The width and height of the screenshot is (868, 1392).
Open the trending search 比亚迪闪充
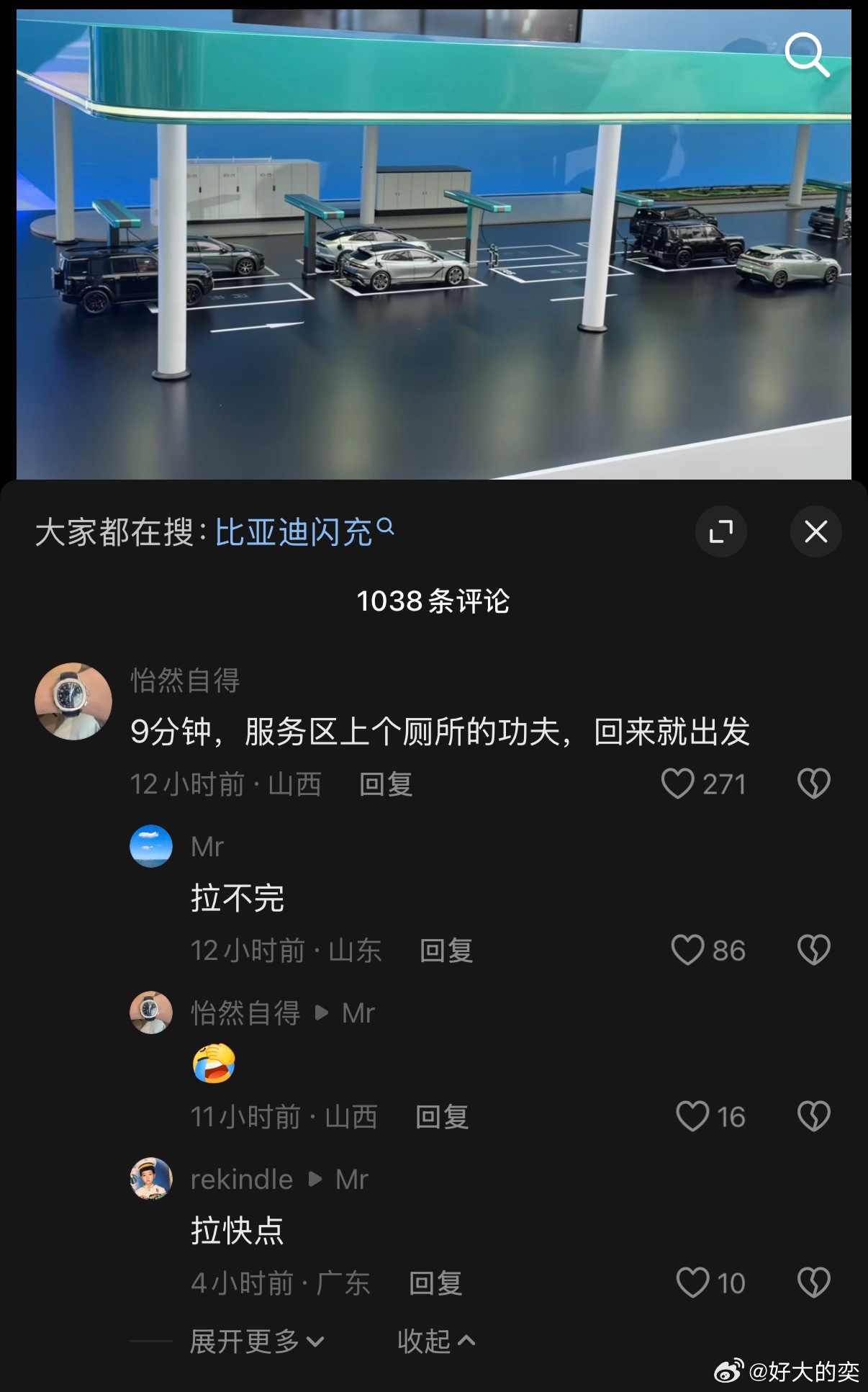[x=295, y=531]
